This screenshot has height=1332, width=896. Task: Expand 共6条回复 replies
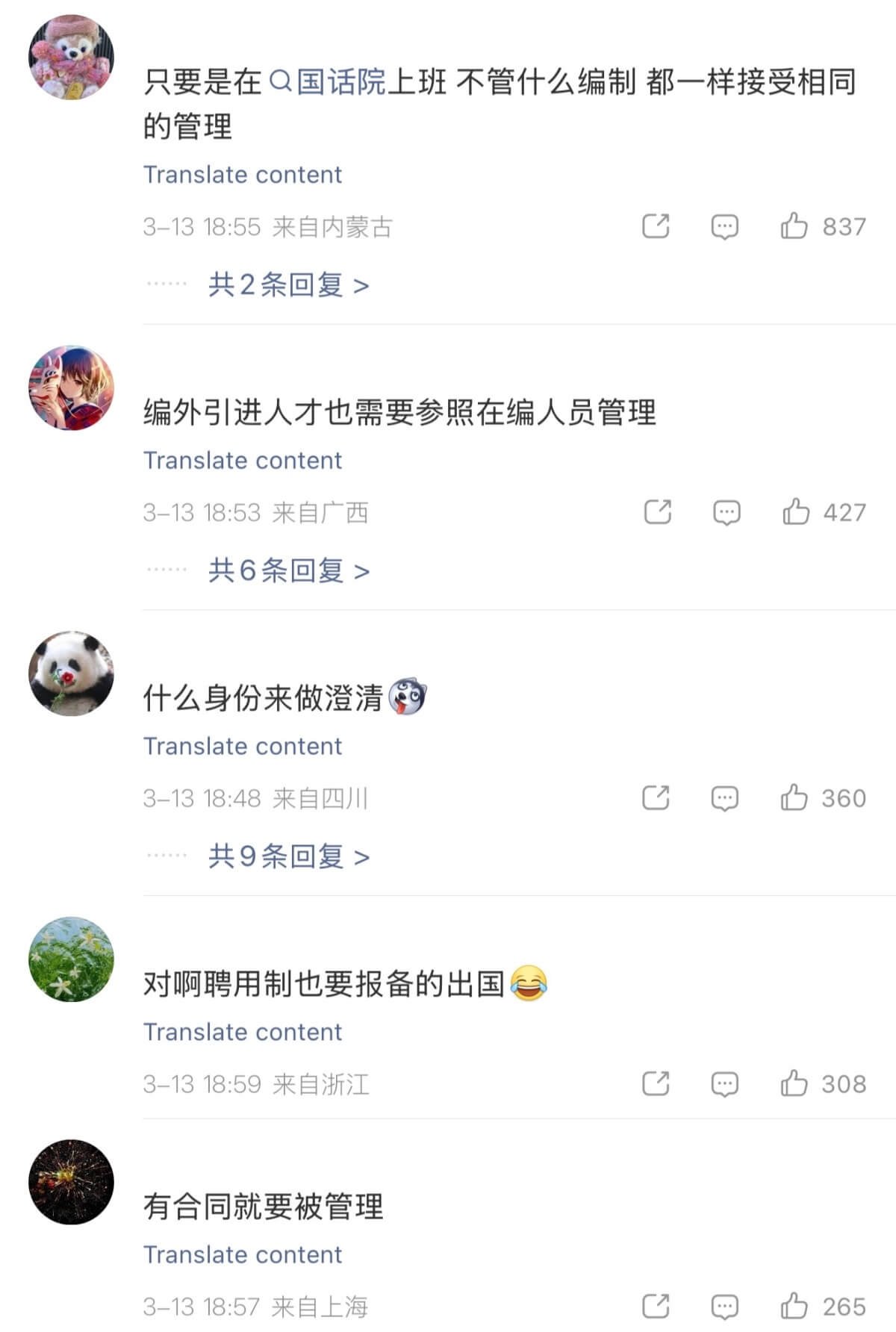click(x=288, y=570)
